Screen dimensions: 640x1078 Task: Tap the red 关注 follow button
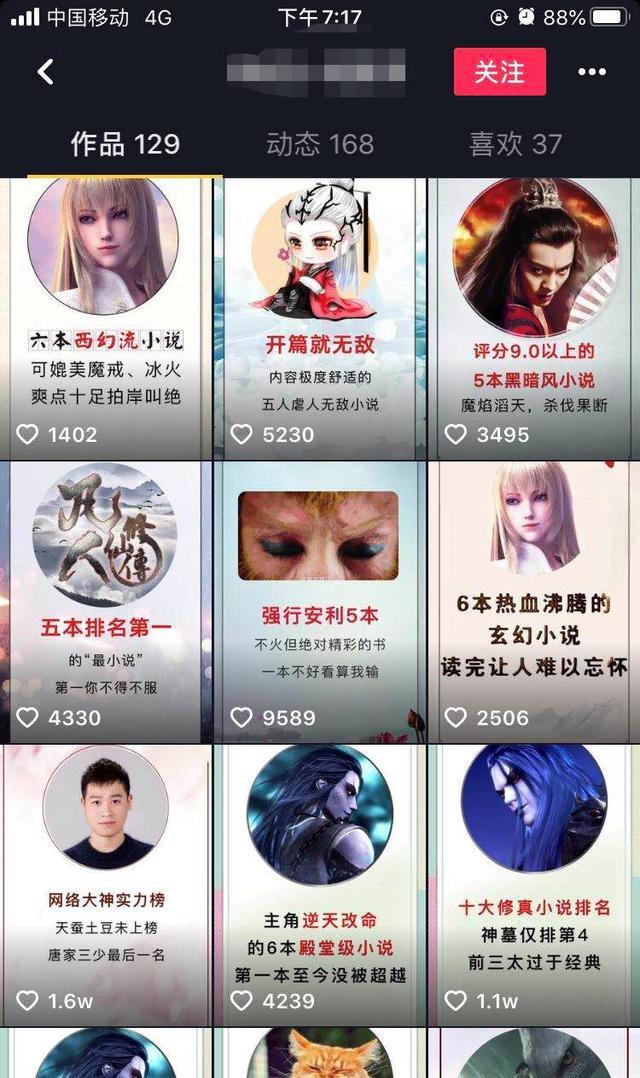(499, 72)
